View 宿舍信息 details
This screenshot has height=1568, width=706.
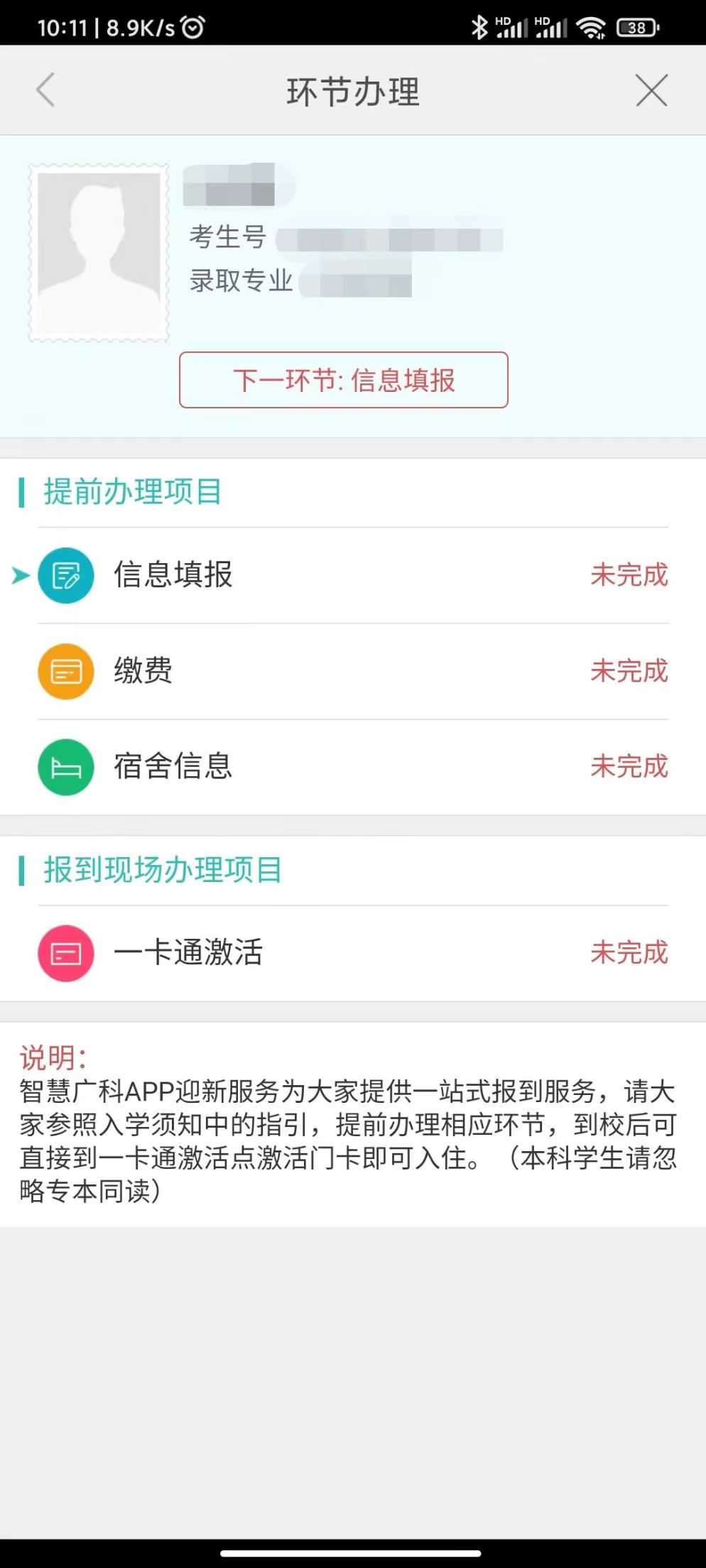click(352, 767)
